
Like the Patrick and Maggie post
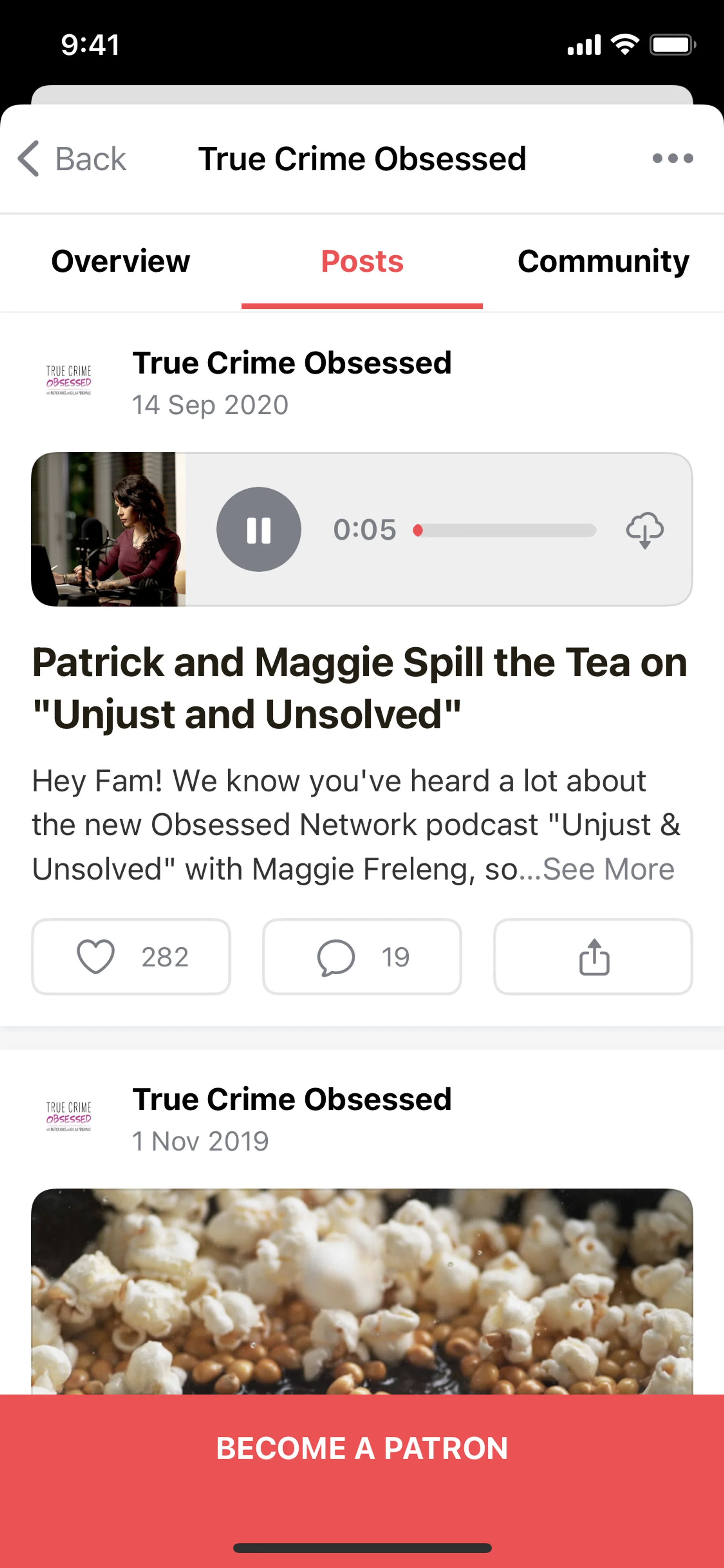coord(132,957)
